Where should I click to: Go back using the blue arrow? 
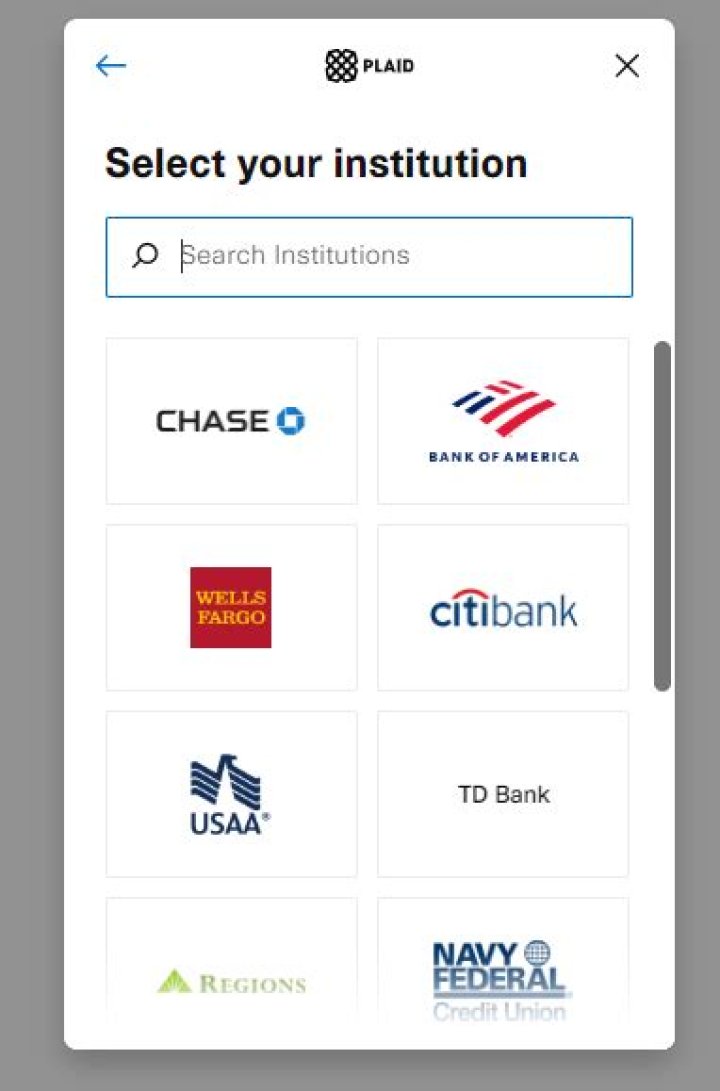[x=111, y=66]
